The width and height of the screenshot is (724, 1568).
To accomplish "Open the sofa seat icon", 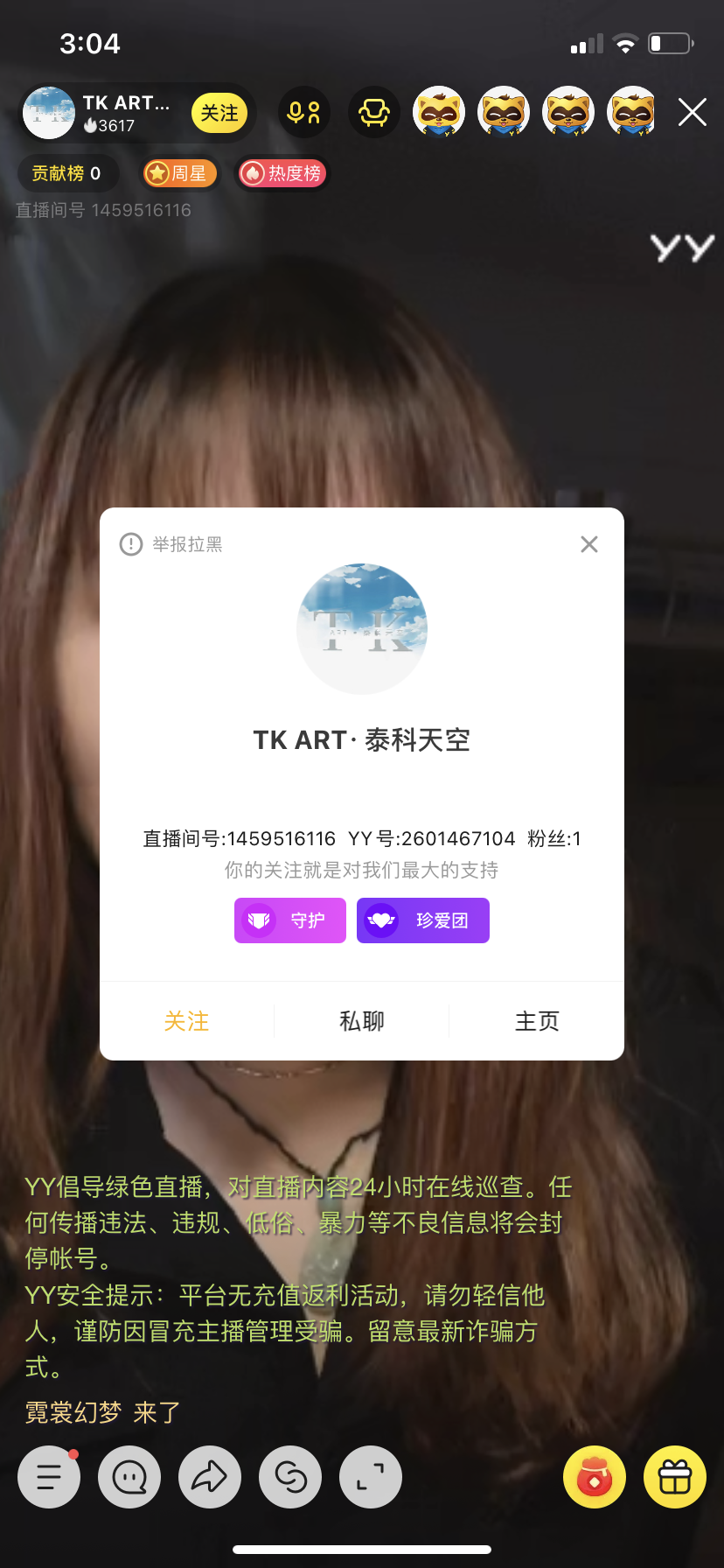I will [374, 112].
